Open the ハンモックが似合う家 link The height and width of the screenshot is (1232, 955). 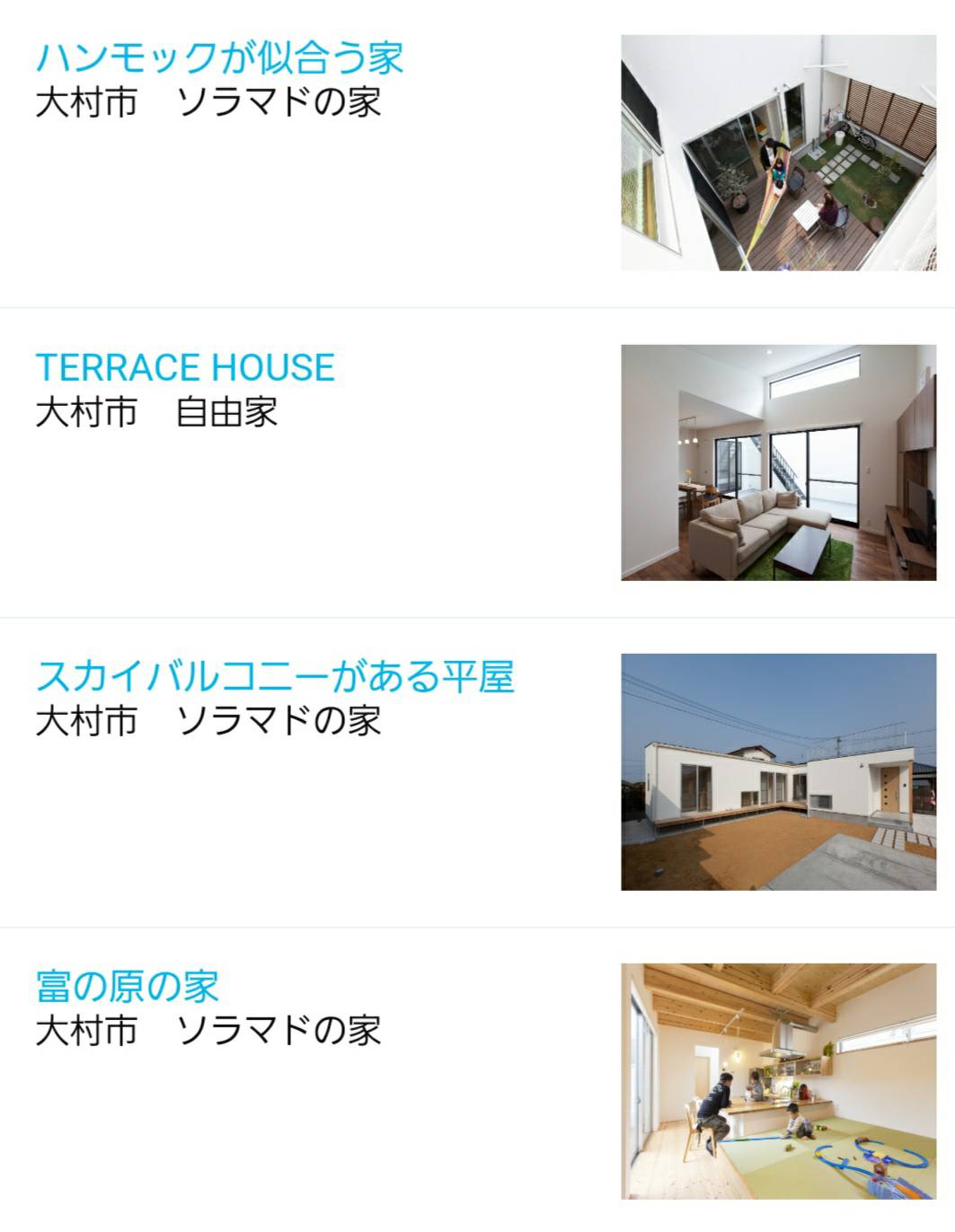(x=219, y=57)
